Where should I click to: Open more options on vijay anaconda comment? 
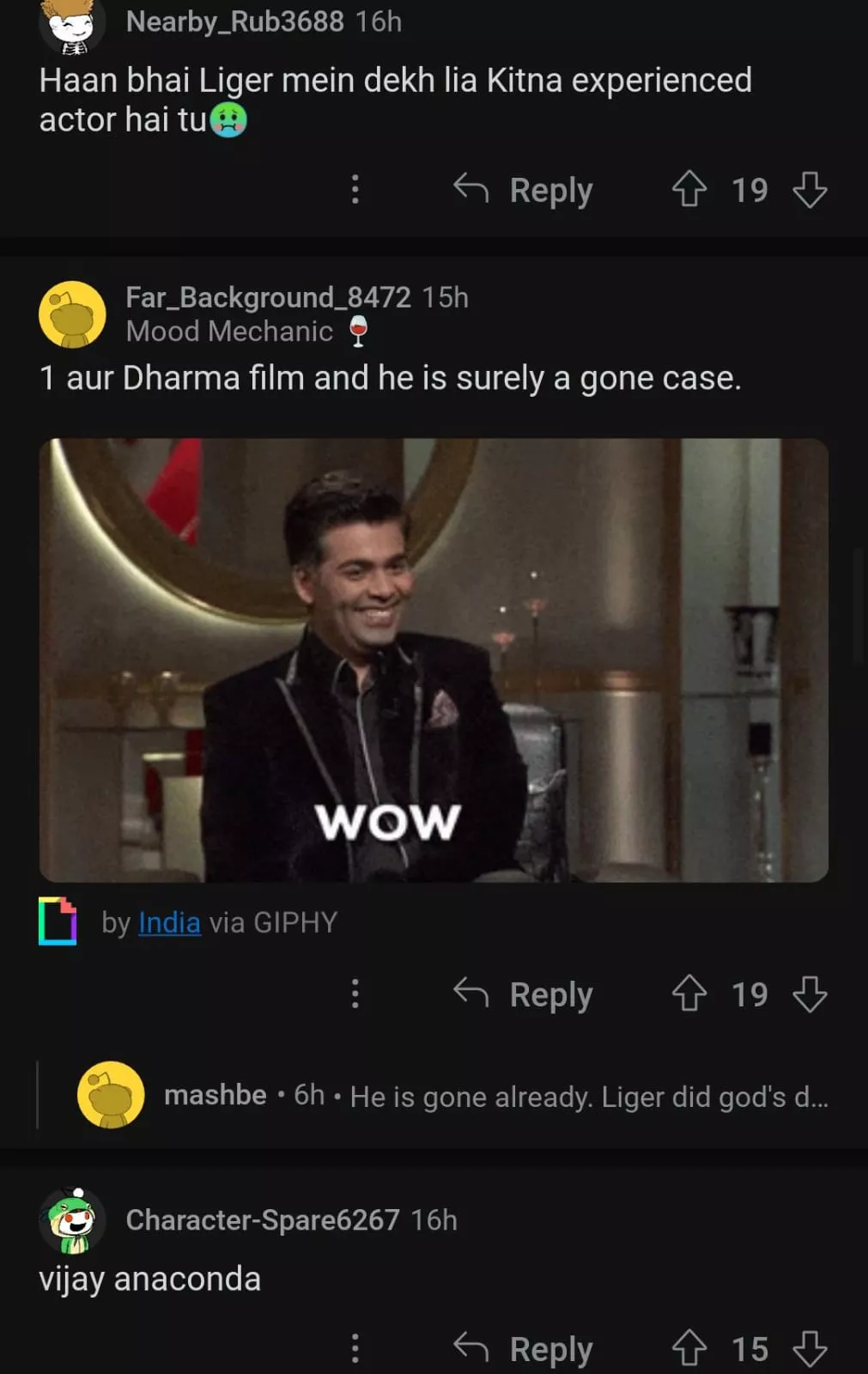(355, 1348)
